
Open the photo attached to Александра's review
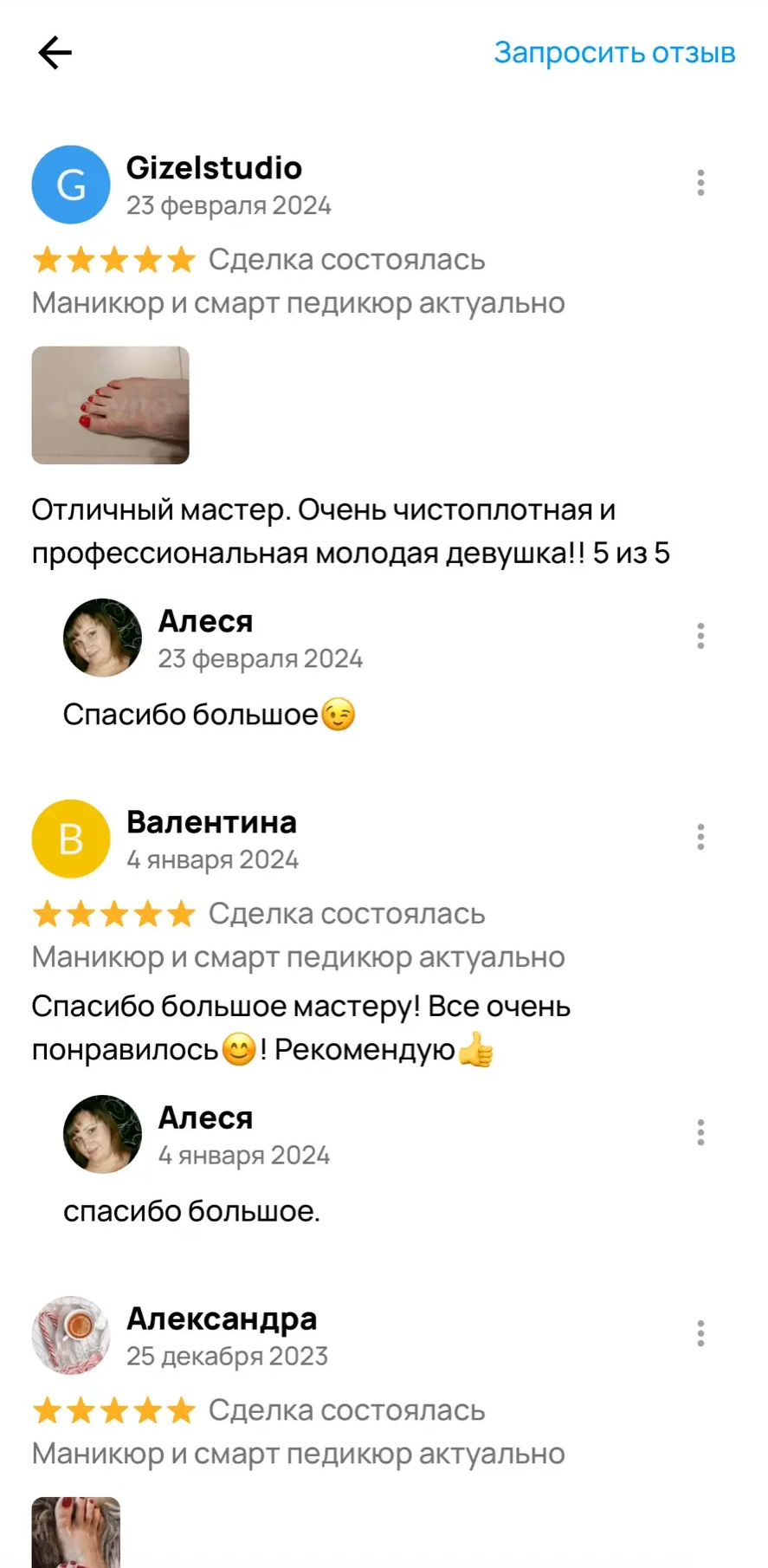coord(76,1533)
